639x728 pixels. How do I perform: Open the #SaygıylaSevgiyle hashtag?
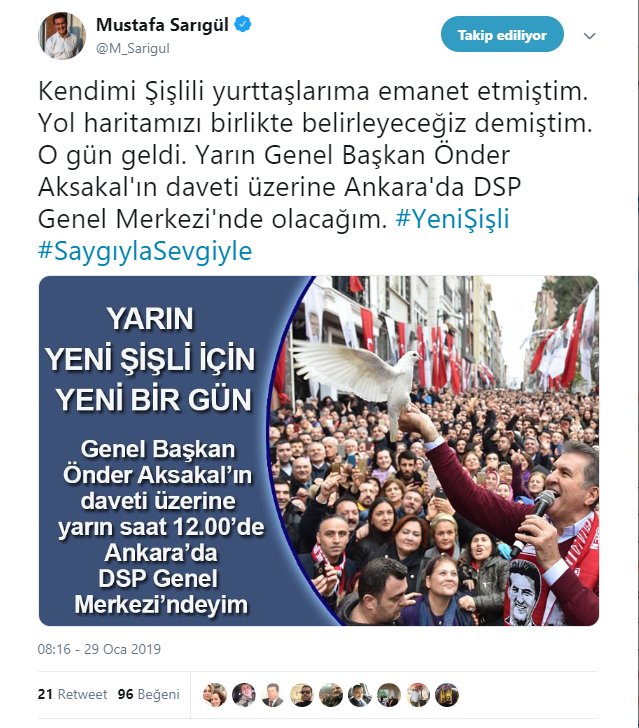(145, 250)
